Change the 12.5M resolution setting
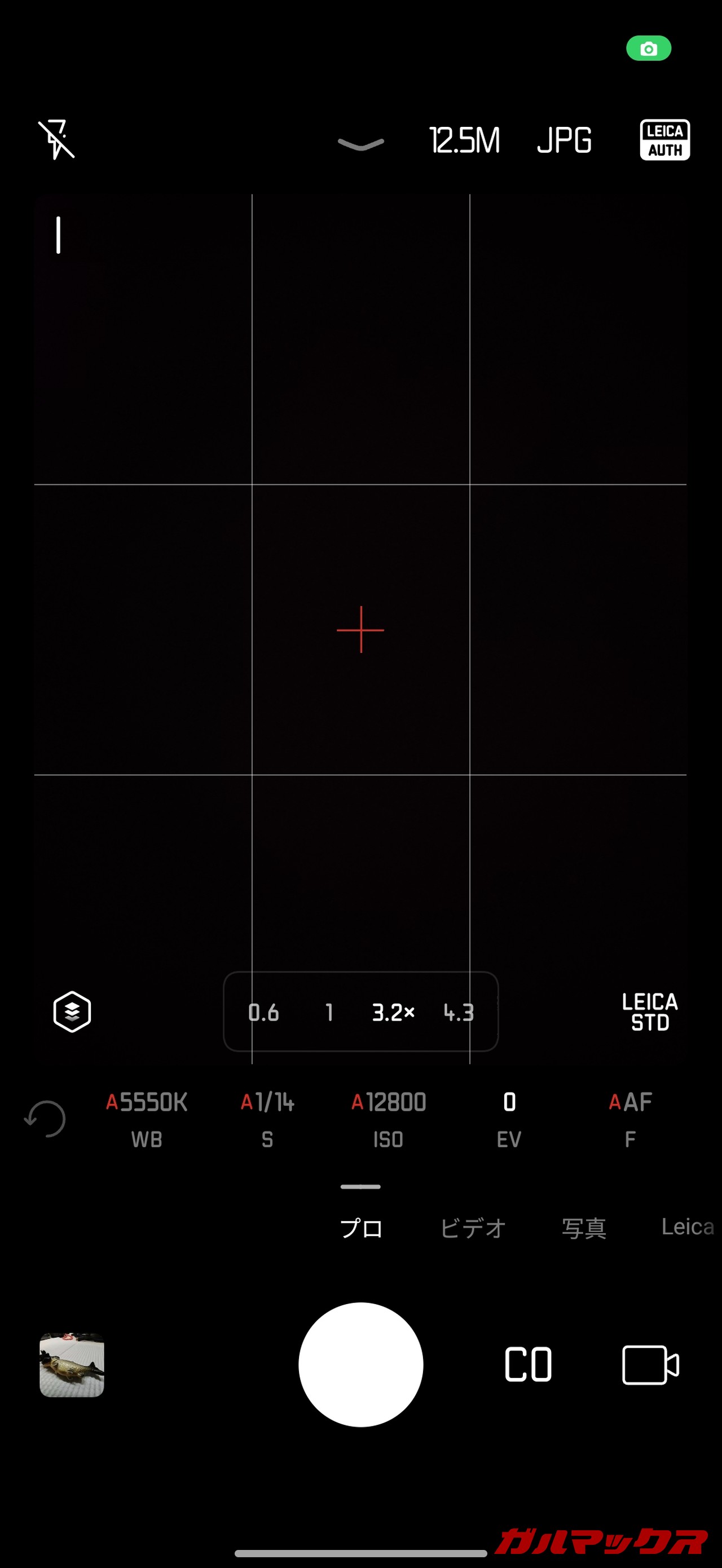Image resolution: width=722 pixels, height=1568 pixels. click(464, 140)
